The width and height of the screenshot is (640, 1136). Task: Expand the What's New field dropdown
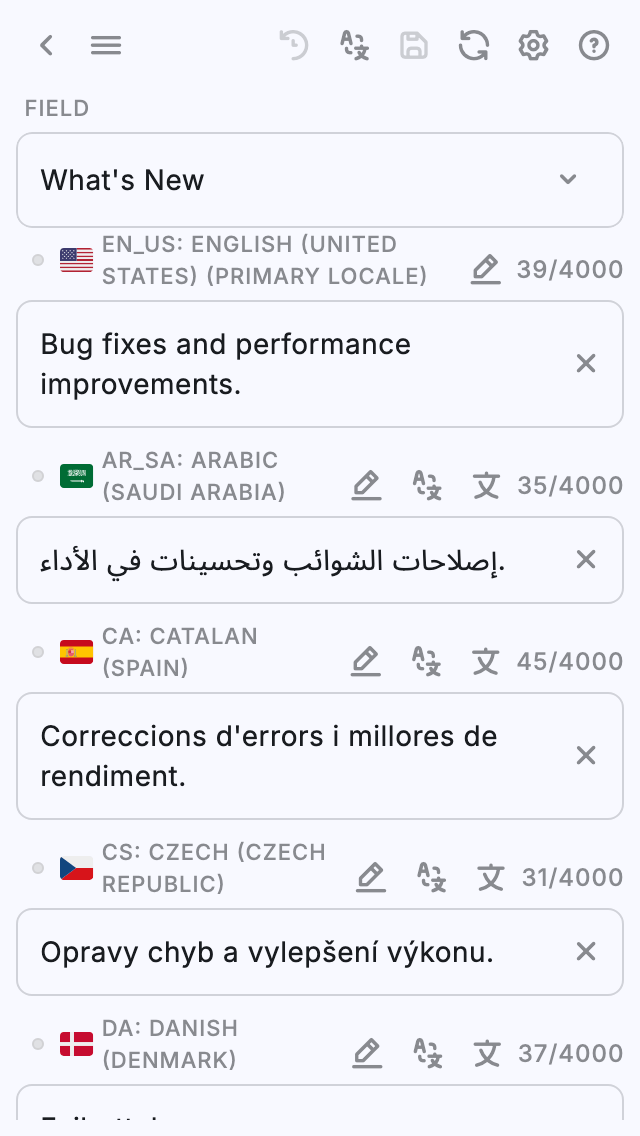pyautogui.click(x=568, y=180)
